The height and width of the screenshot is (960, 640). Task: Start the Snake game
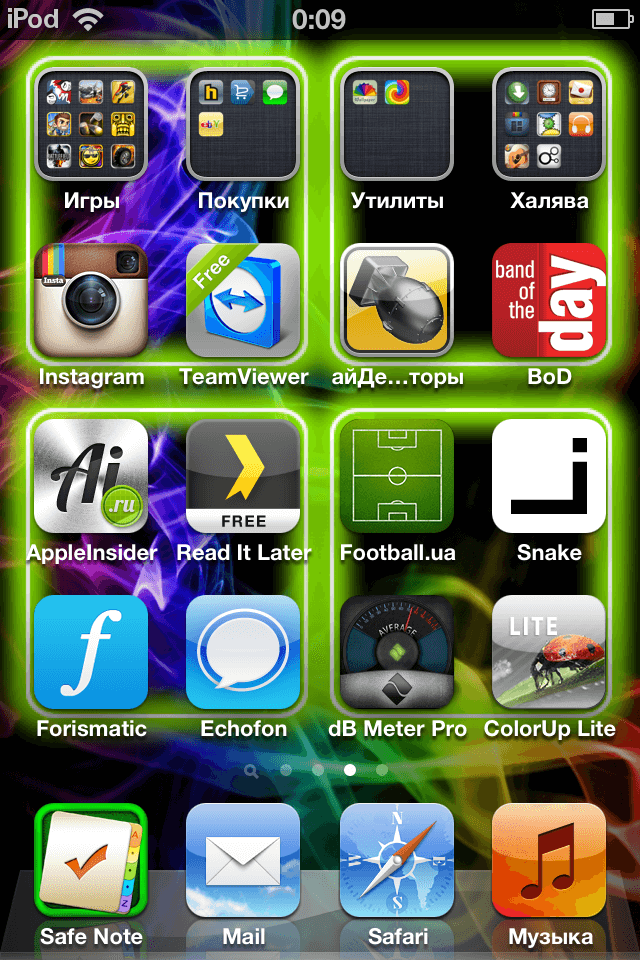[x=549, y=476]
